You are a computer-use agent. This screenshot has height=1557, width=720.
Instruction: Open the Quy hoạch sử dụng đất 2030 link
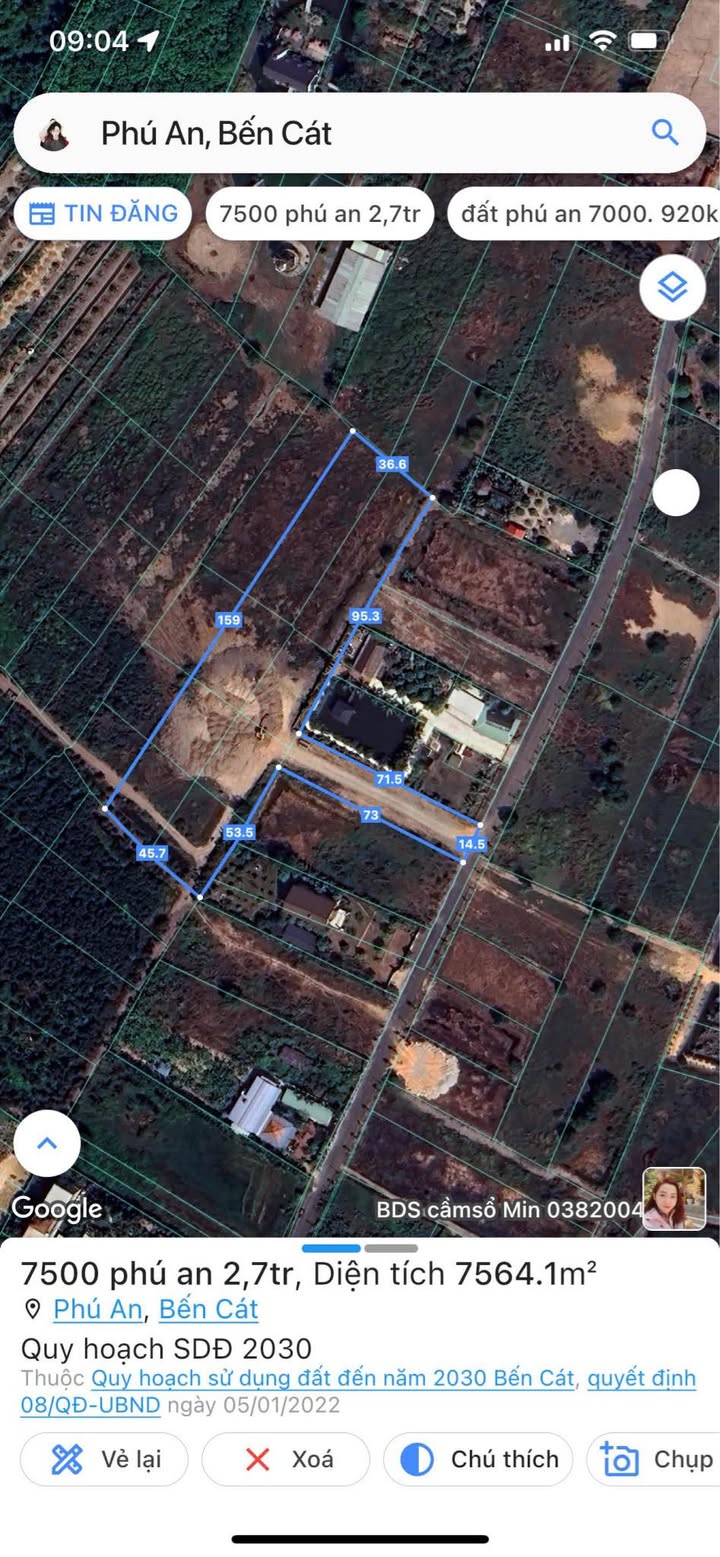(333, 1378)
